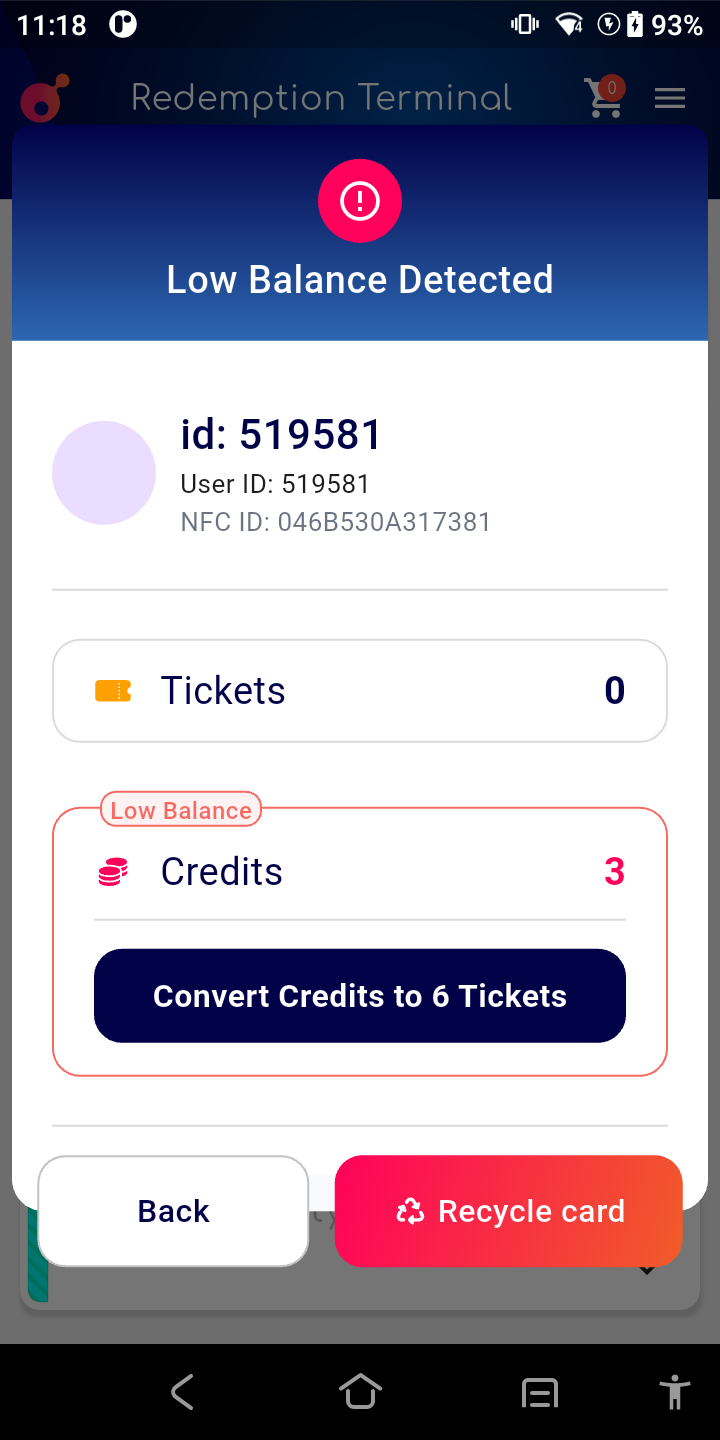Screen dimensions: 720x1440
Task: Convert Credits to 6 Tickets
Action: [x=360, y=996]
